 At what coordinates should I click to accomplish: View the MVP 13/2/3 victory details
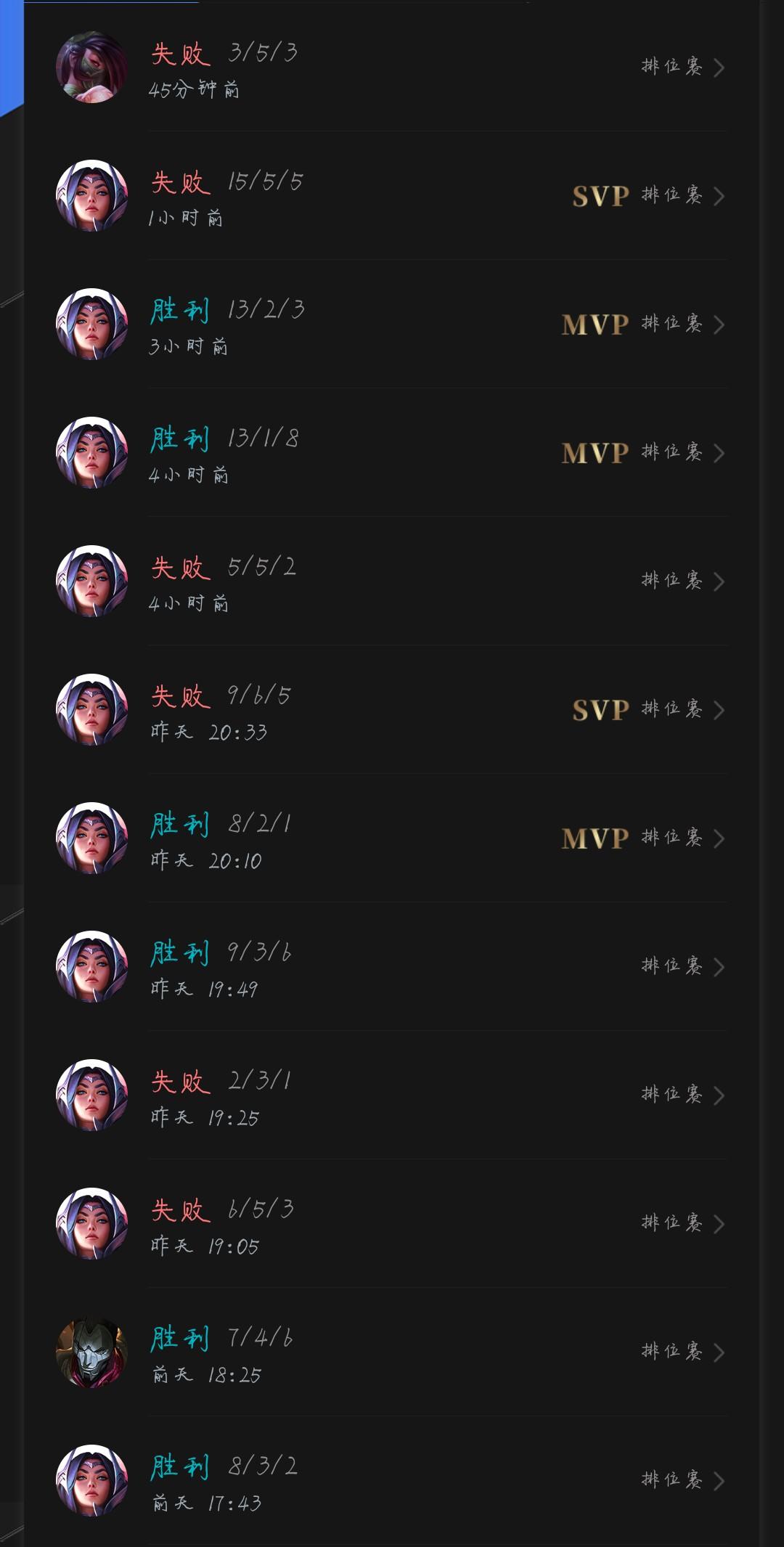(392, 324)
